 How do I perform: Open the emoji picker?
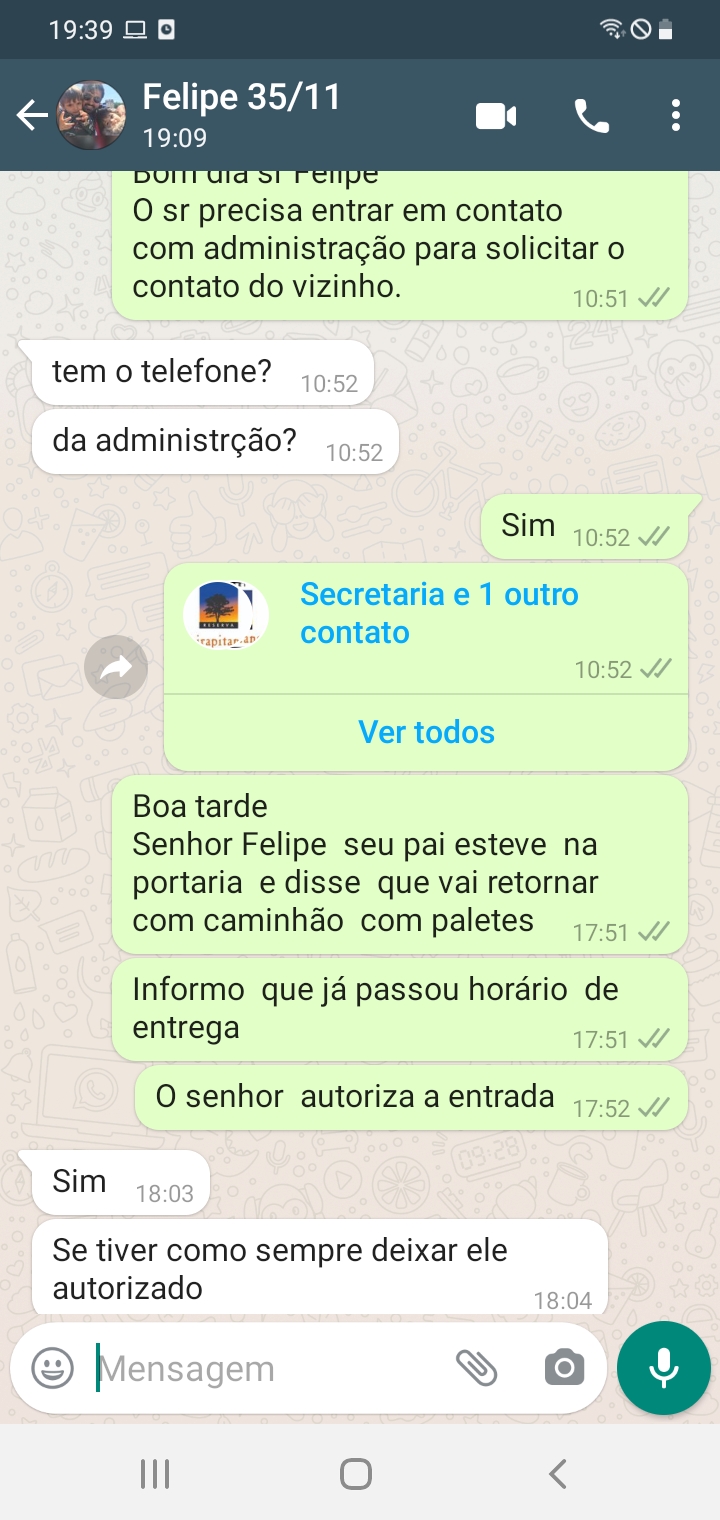[x=52, y=1368]
